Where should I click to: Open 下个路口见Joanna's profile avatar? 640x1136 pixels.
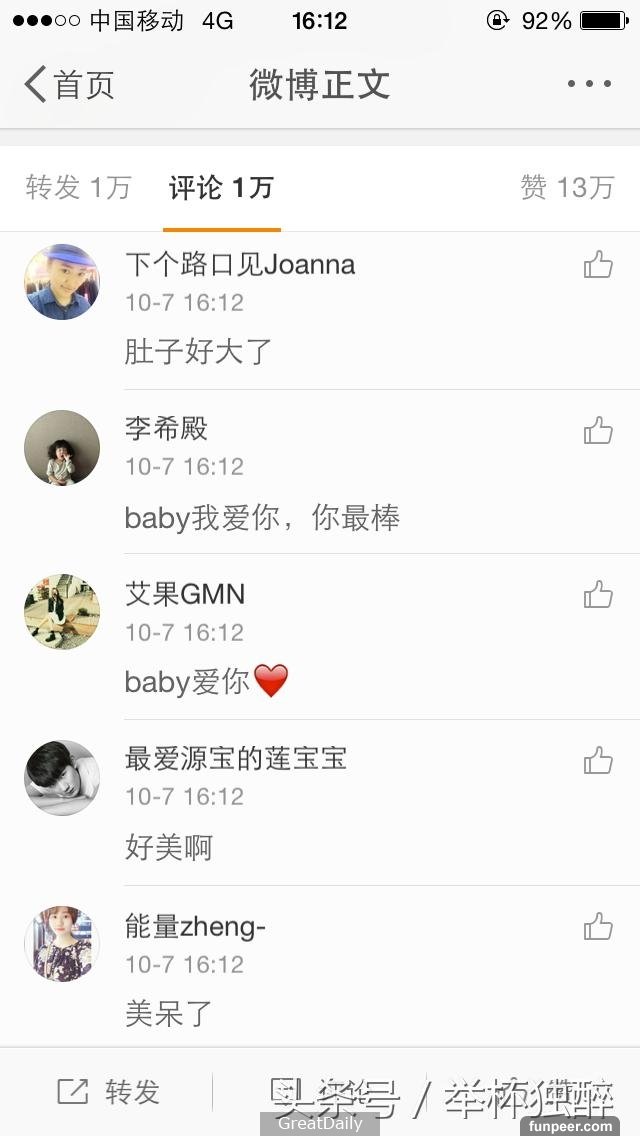pos(62,282)
